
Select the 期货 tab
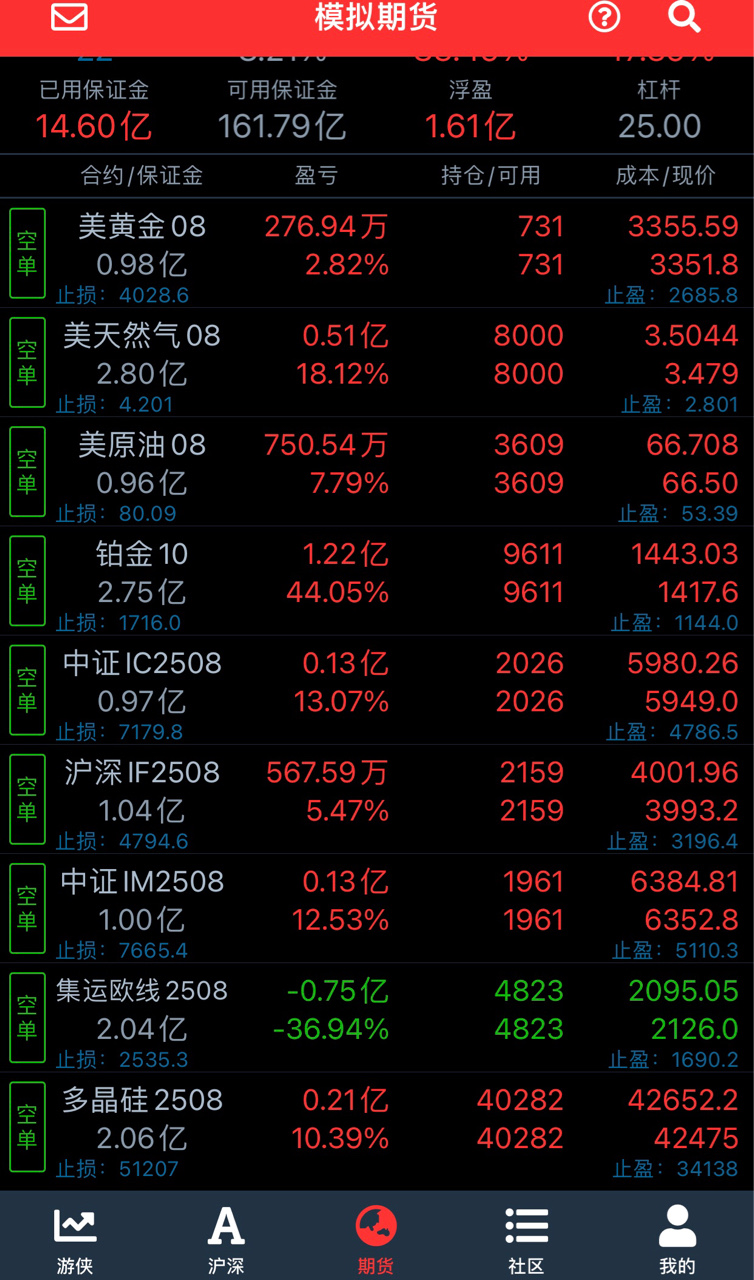coord(376,1240)
